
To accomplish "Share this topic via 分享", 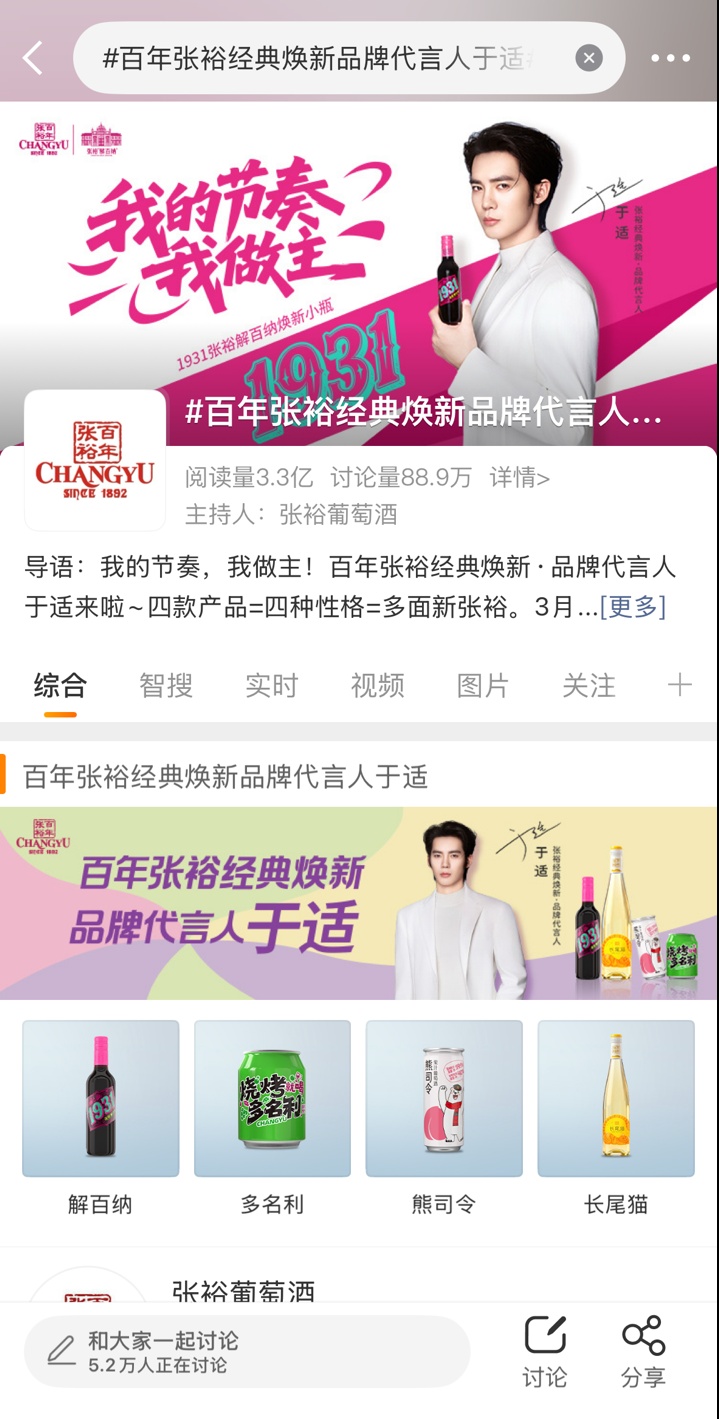I will 643,1352.
